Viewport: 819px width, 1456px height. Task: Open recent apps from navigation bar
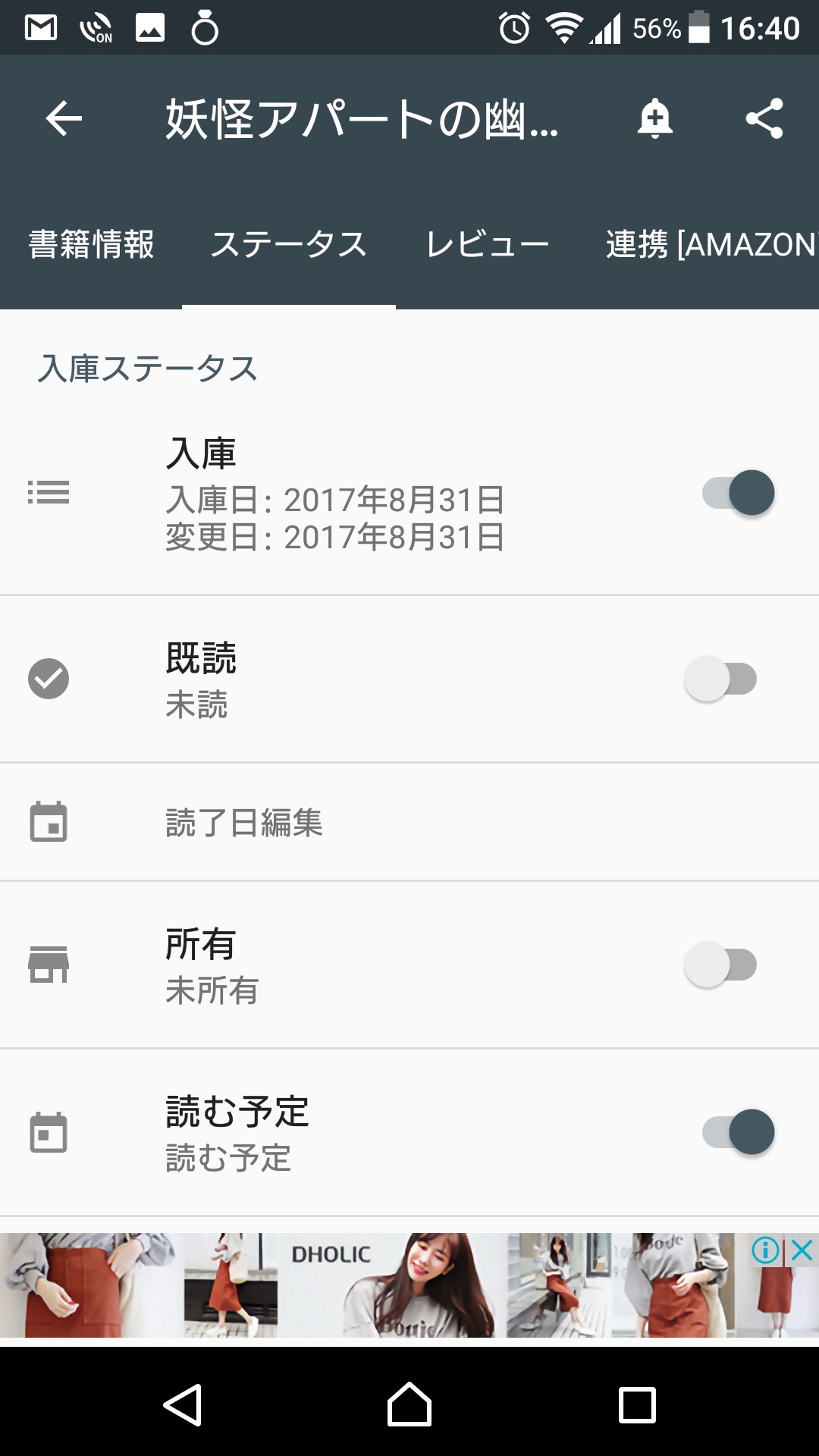pyautogui.click(x=637, y=1404)
